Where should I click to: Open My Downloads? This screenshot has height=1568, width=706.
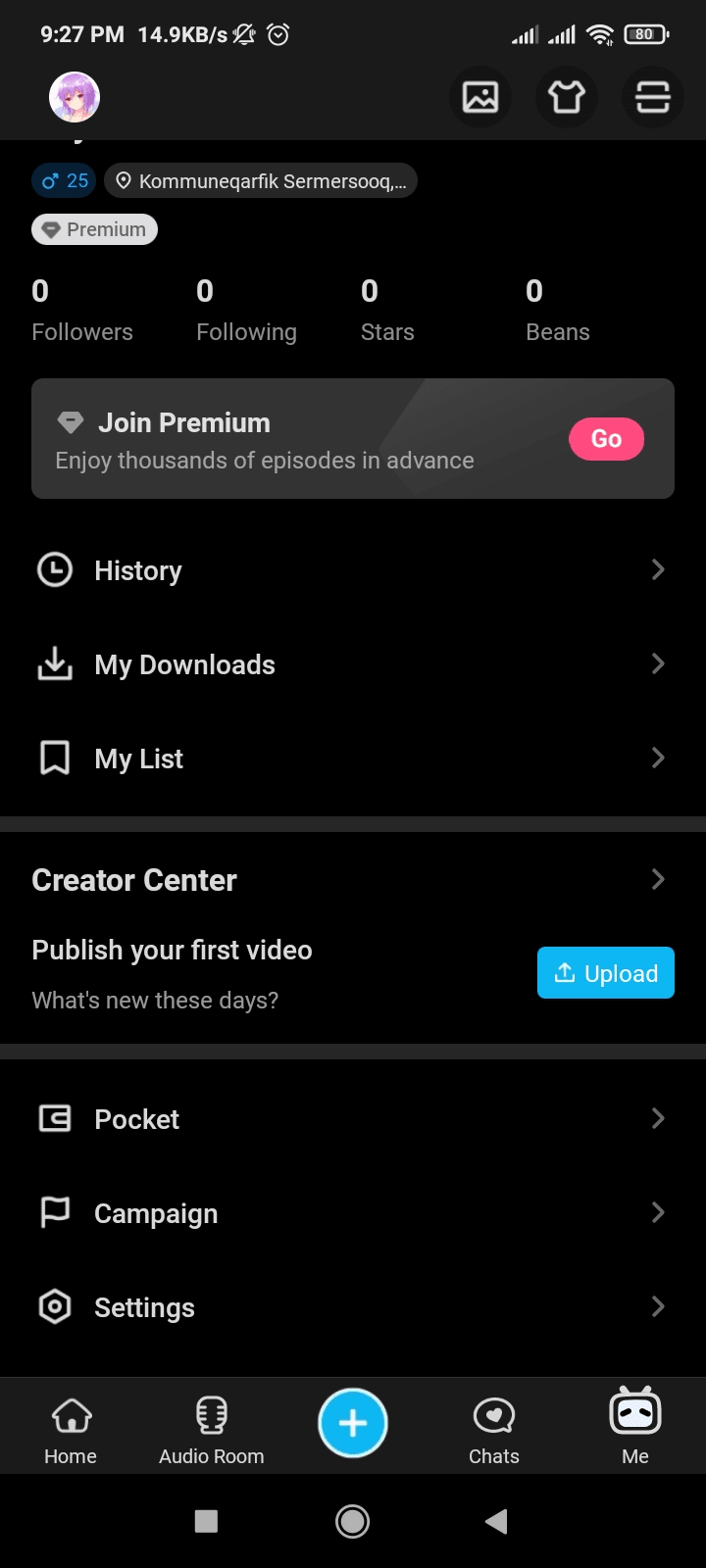pos(184,663)
